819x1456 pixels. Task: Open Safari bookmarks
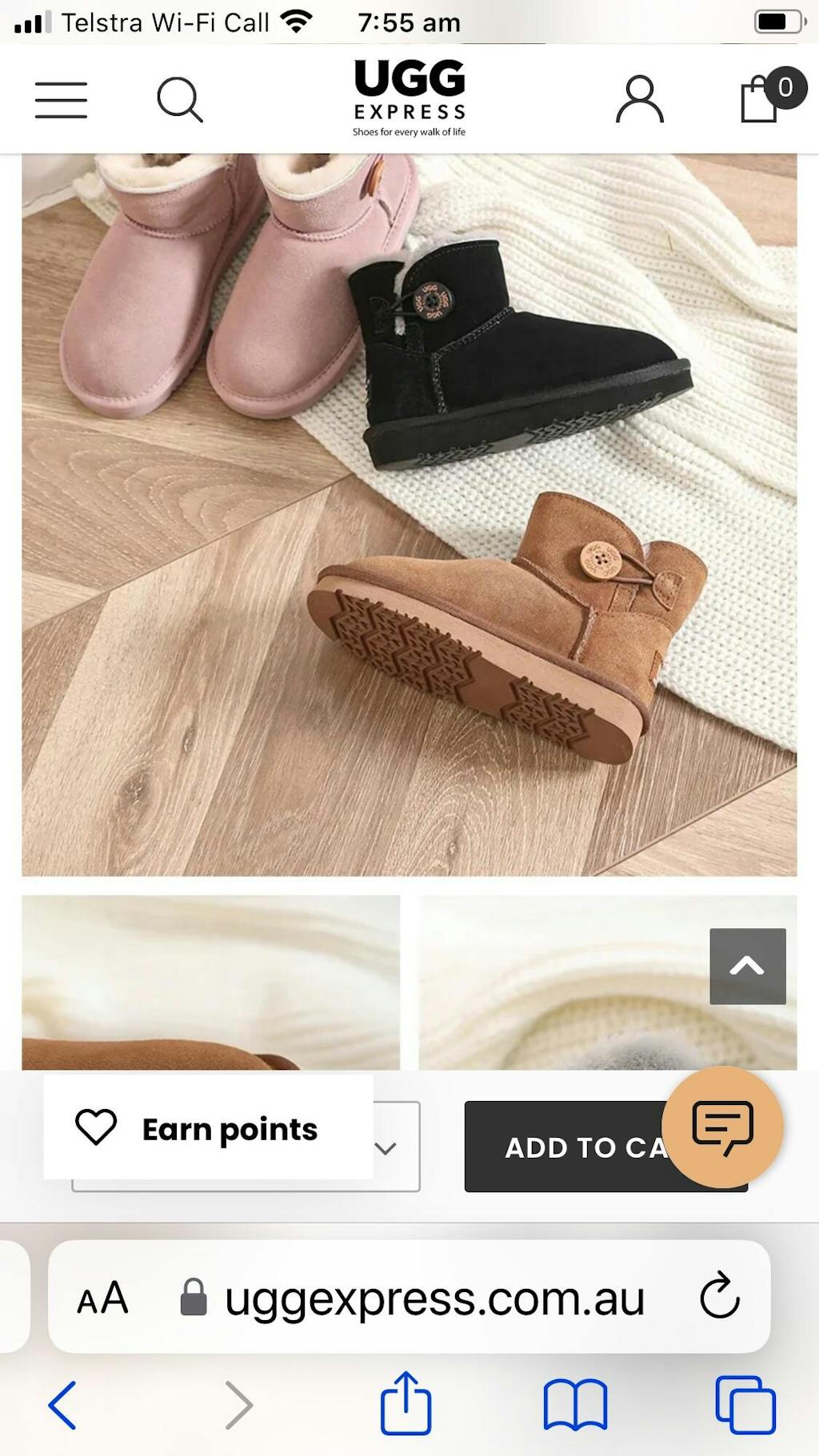[x=575, y=1405]
